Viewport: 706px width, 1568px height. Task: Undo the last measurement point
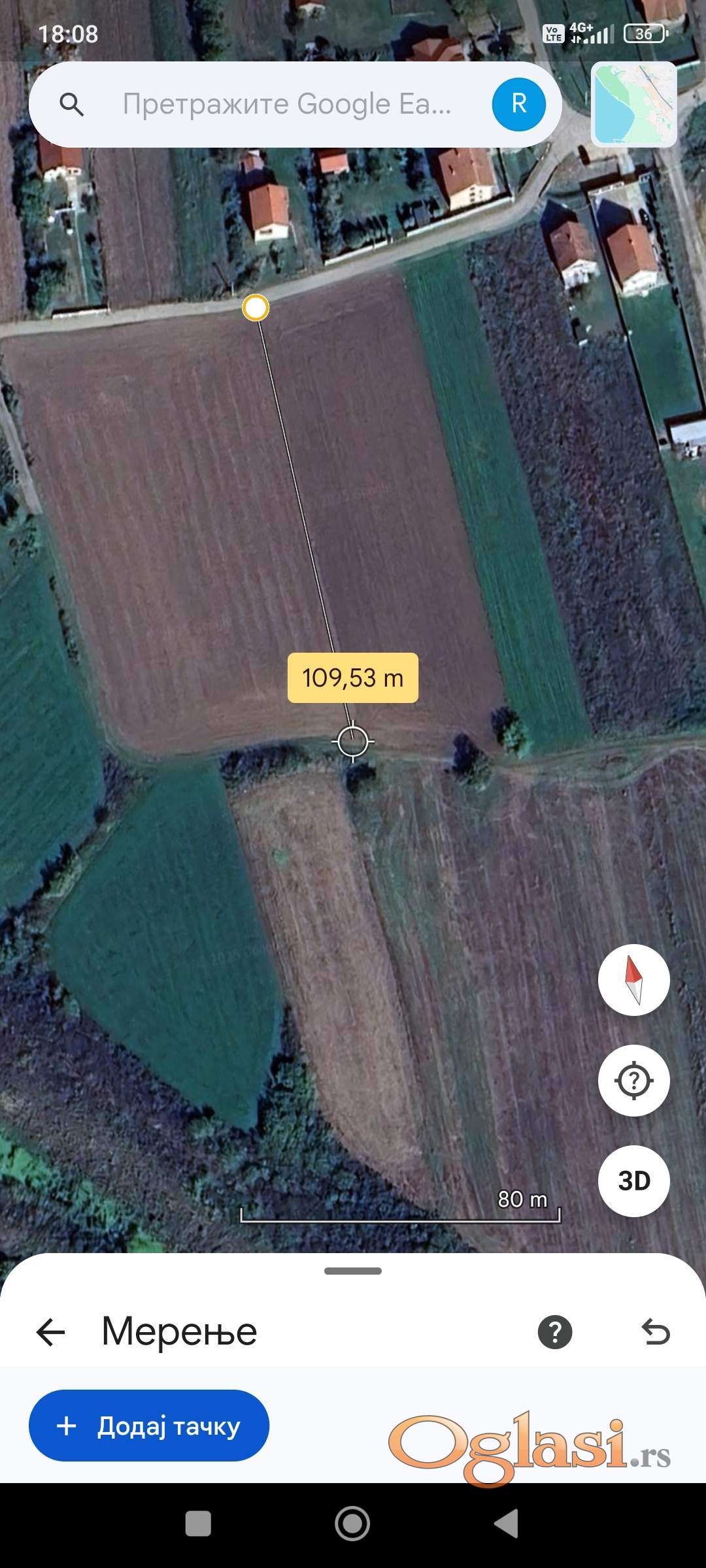[x=656, y=1333]
